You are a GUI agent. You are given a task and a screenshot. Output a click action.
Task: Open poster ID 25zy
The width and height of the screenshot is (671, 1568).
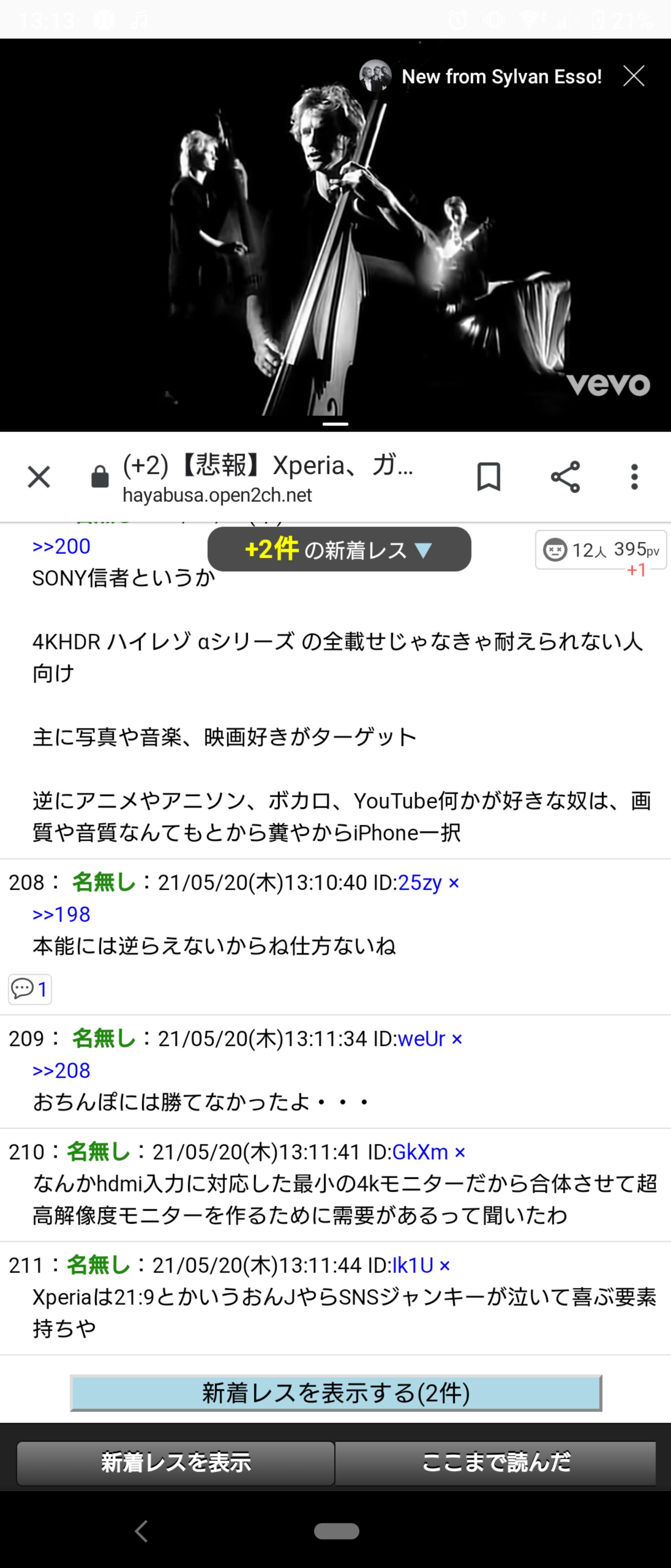(420, 882)
